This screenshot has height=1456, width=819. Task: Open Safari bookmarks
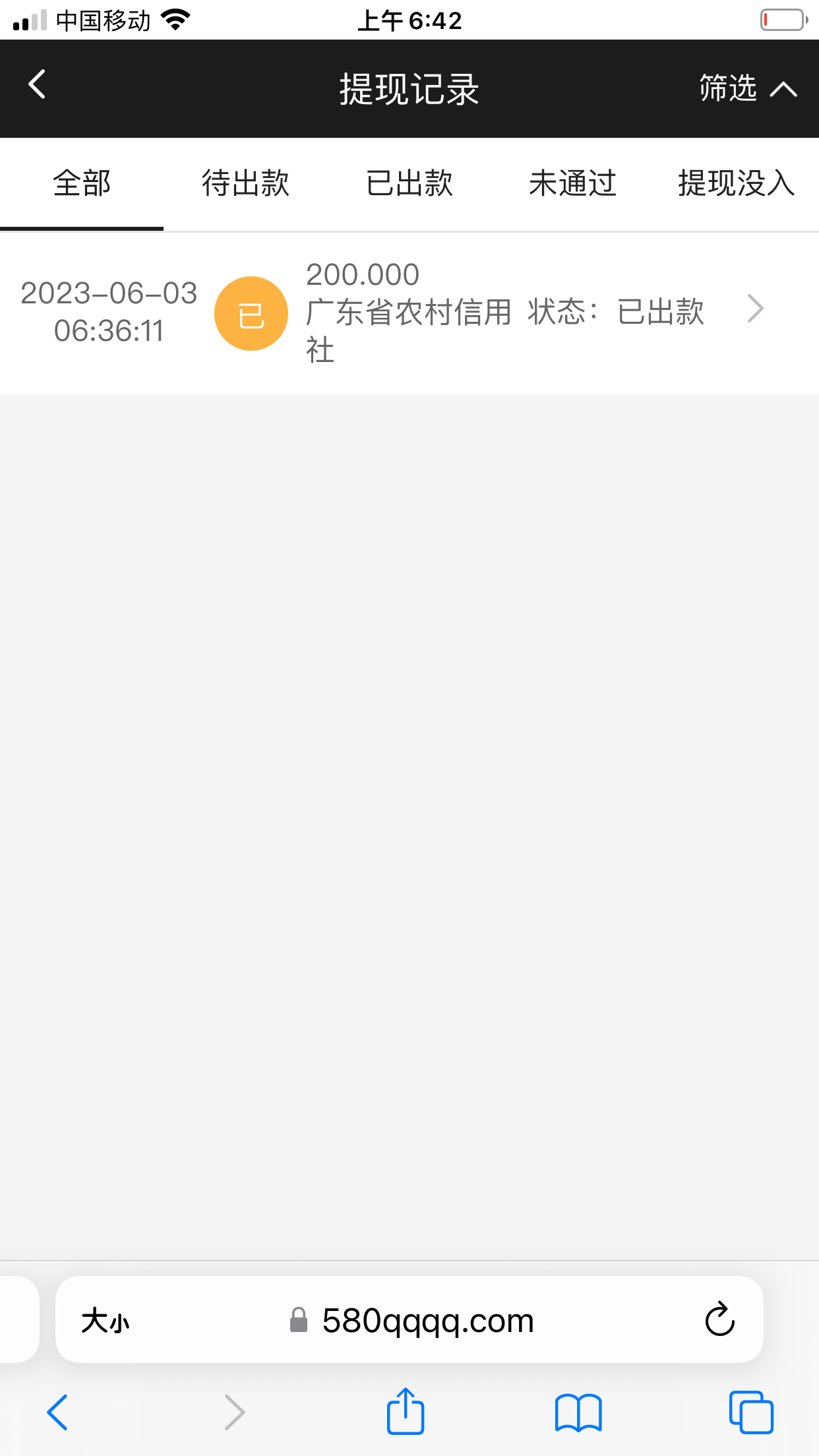[578, 1412]
